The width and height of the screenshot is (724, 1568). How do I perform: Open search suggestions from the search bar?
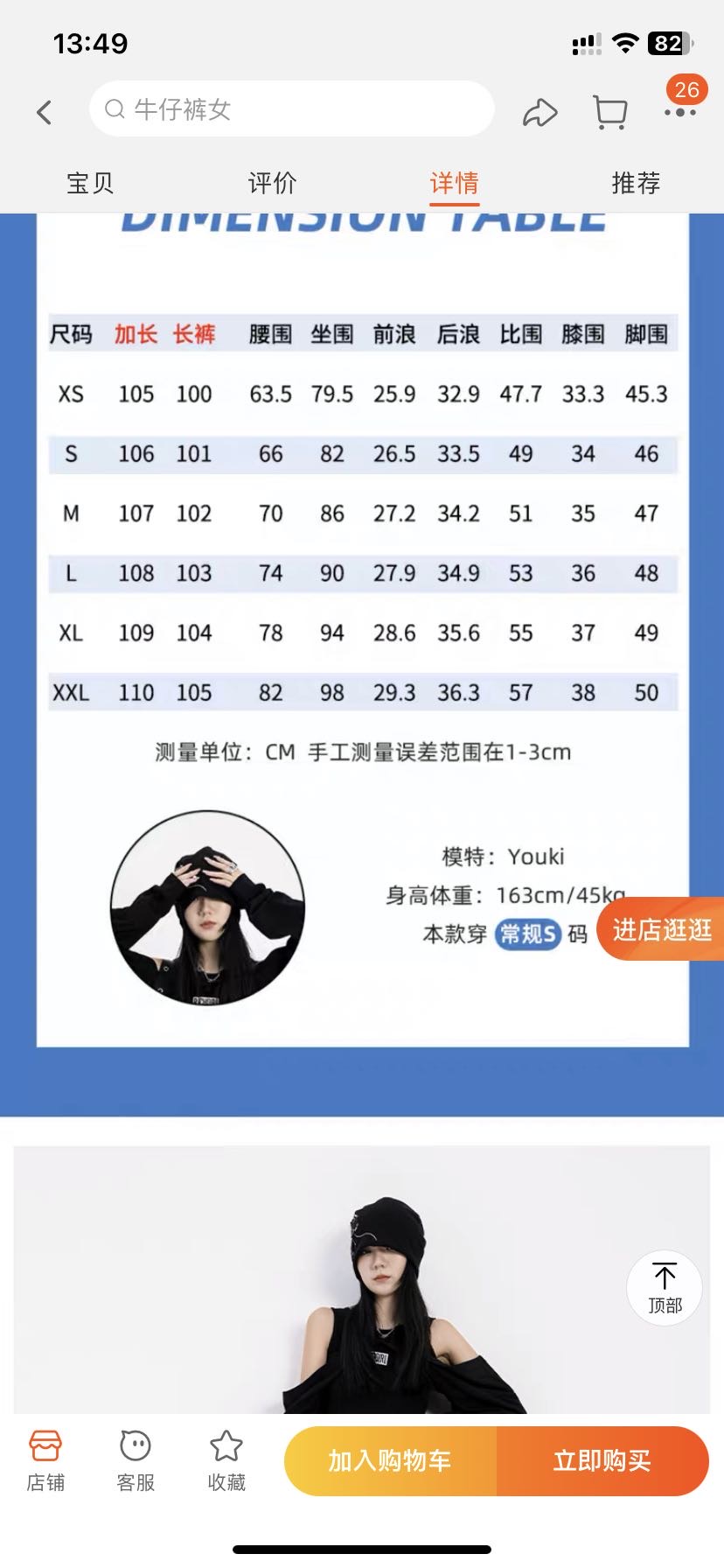click(x=290, y=109)
